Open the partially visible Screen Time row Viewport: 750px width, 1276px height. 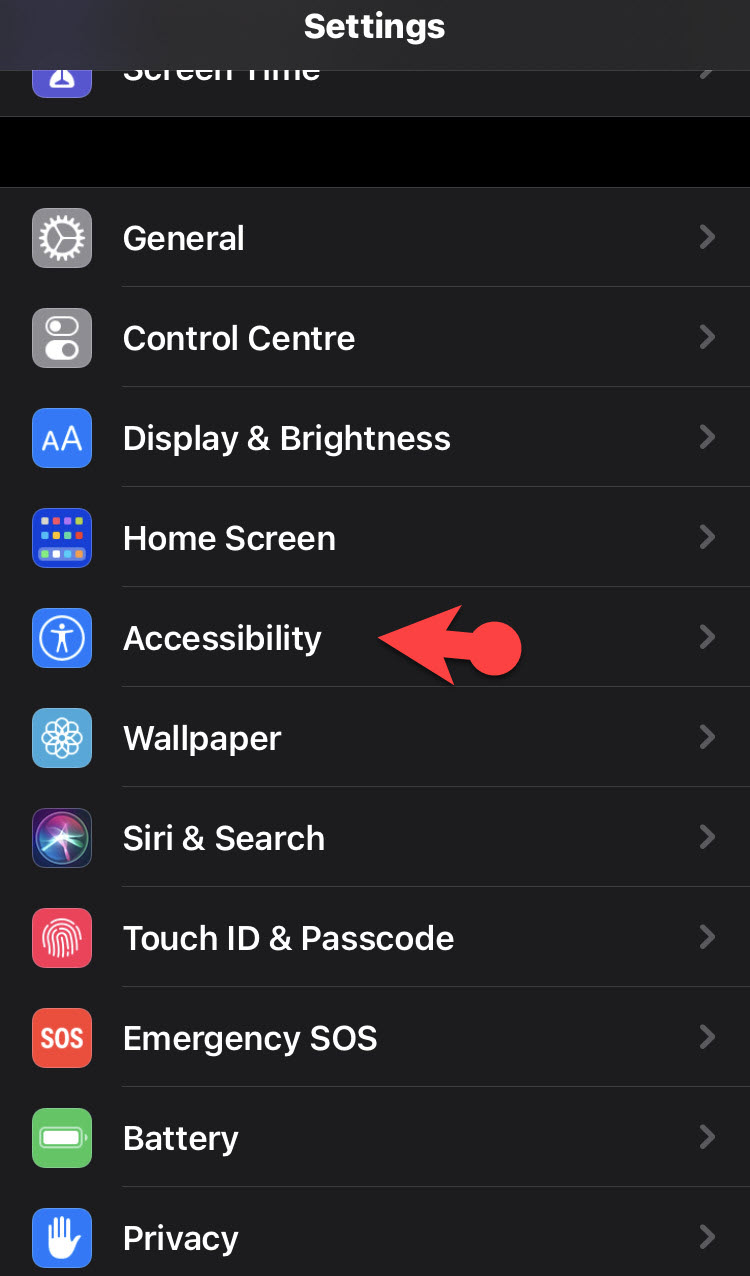[375, 92]
